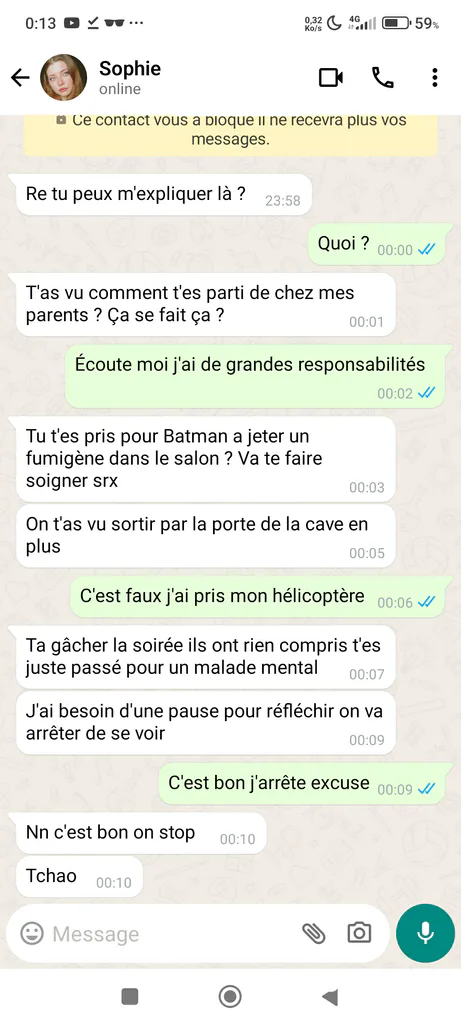Start a video call with Sophie
The height and width of the screenshot is (1024, 461).
[331, 78]
